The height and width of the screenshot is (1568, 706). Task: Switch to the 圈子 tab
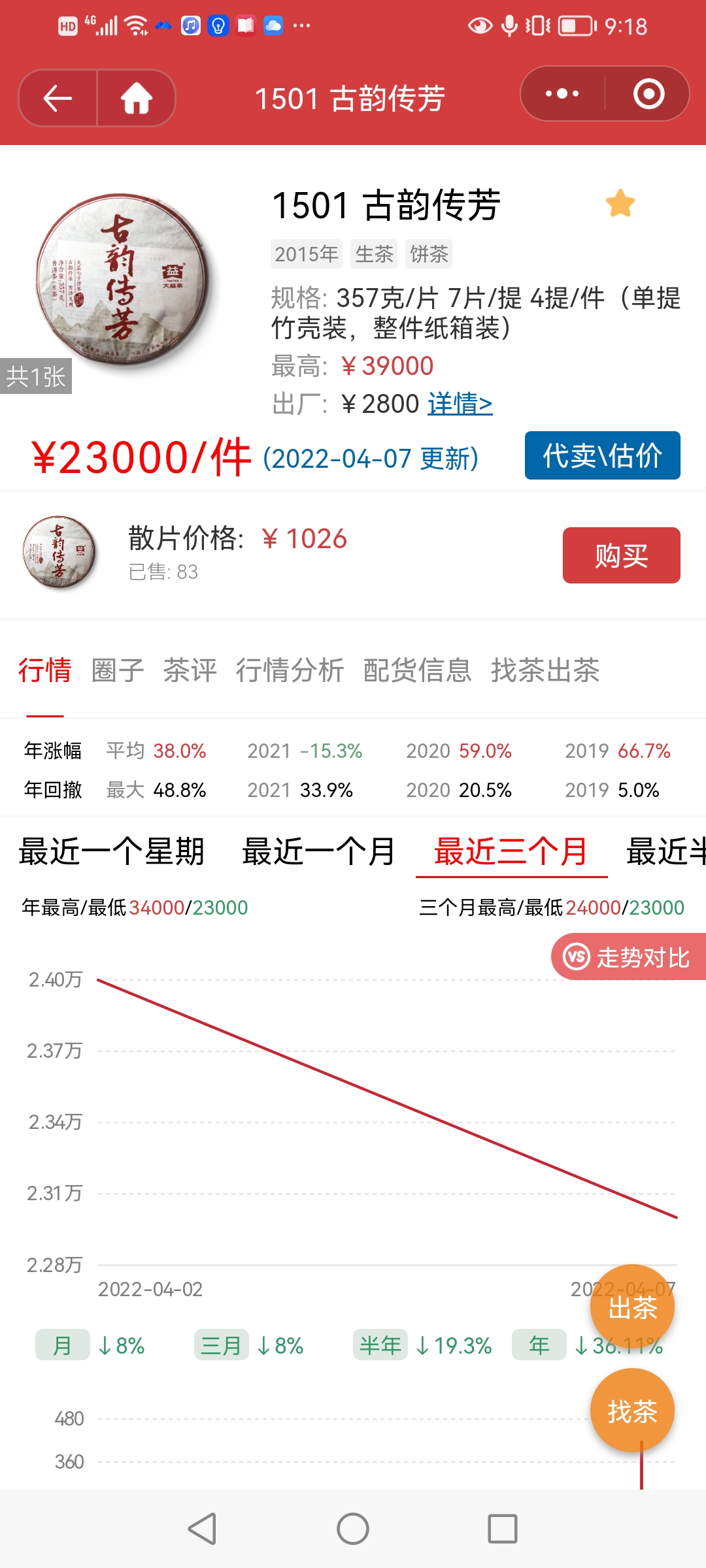118,670
